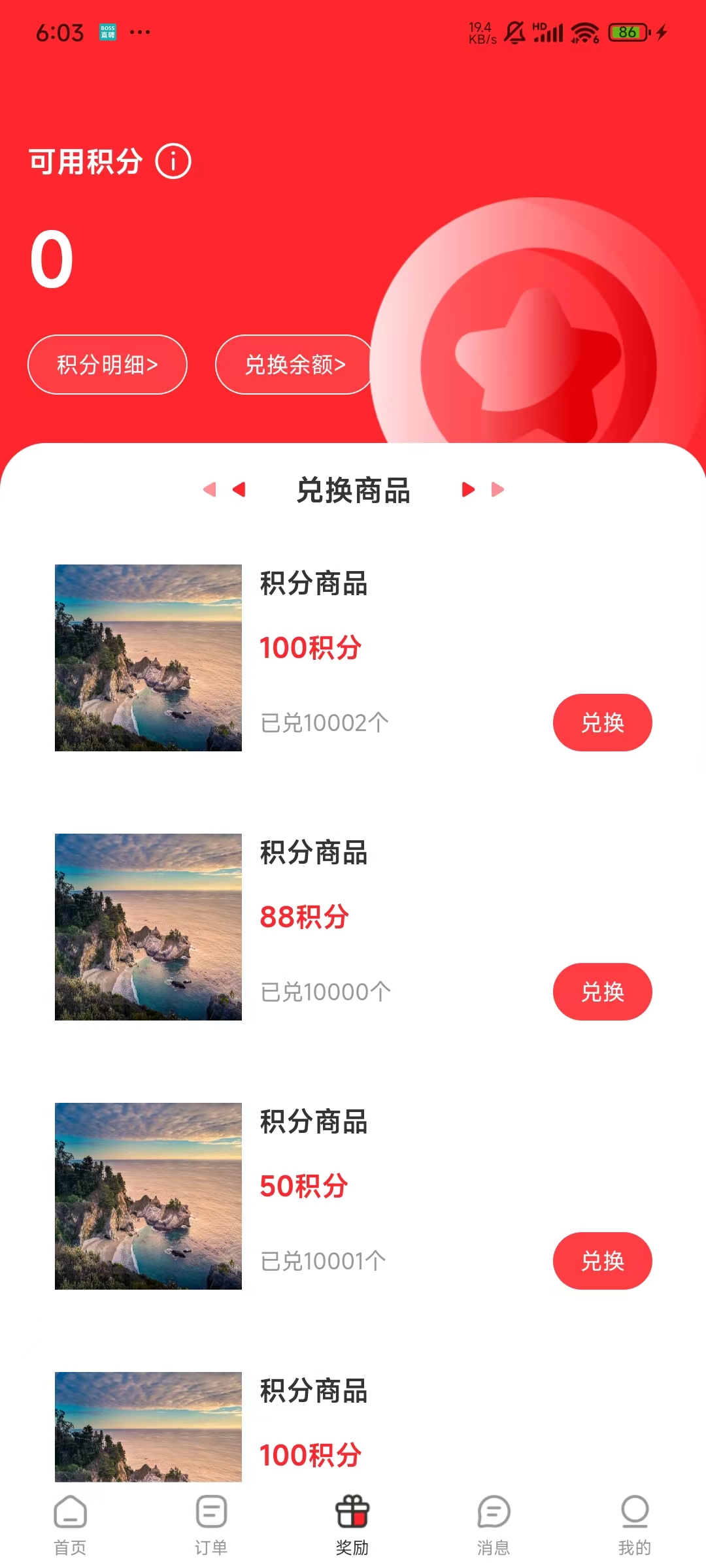The image size is (706, 1568).
Task: Open the 50积分 product image
Action: (148, 1196)
